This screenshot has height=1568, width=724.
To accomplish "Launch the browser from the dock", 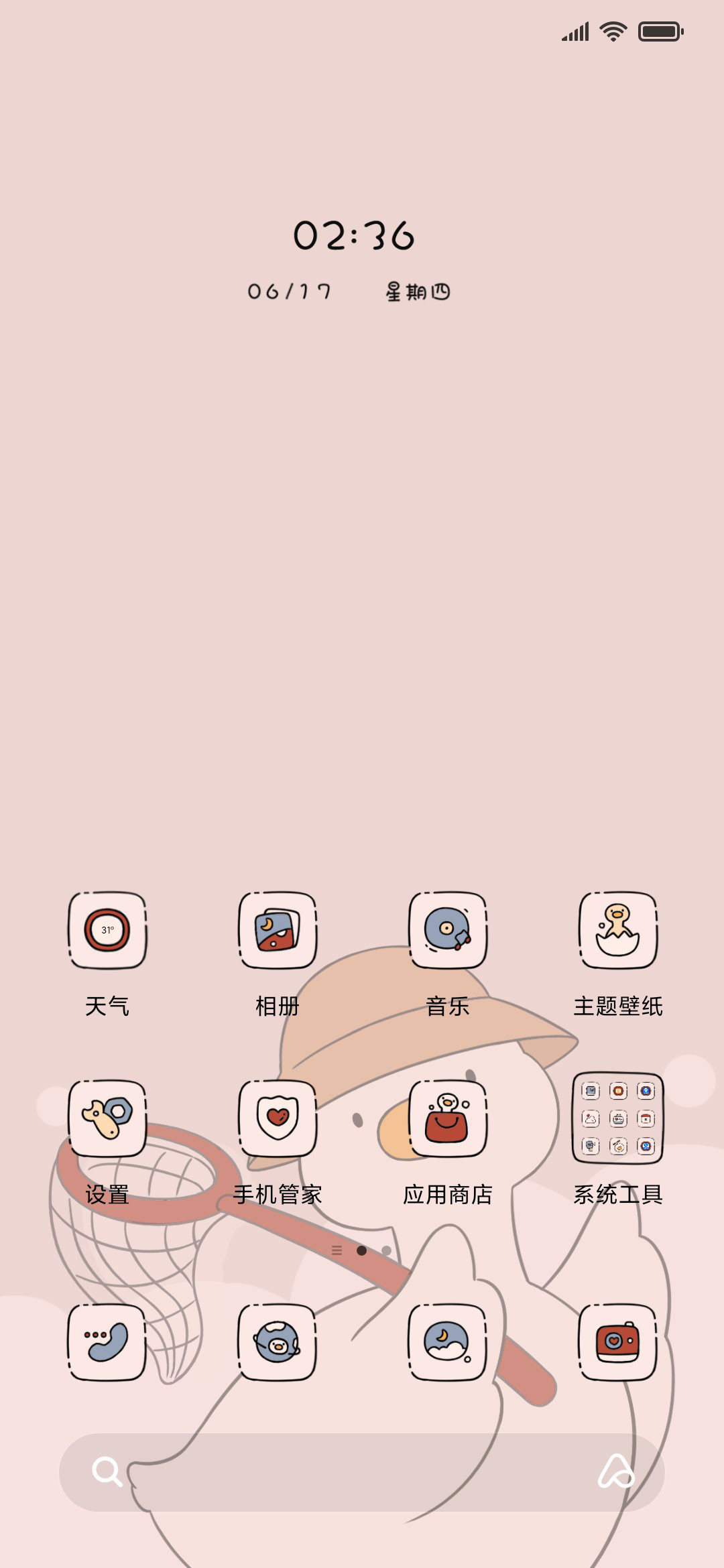I will (278, 1342).
